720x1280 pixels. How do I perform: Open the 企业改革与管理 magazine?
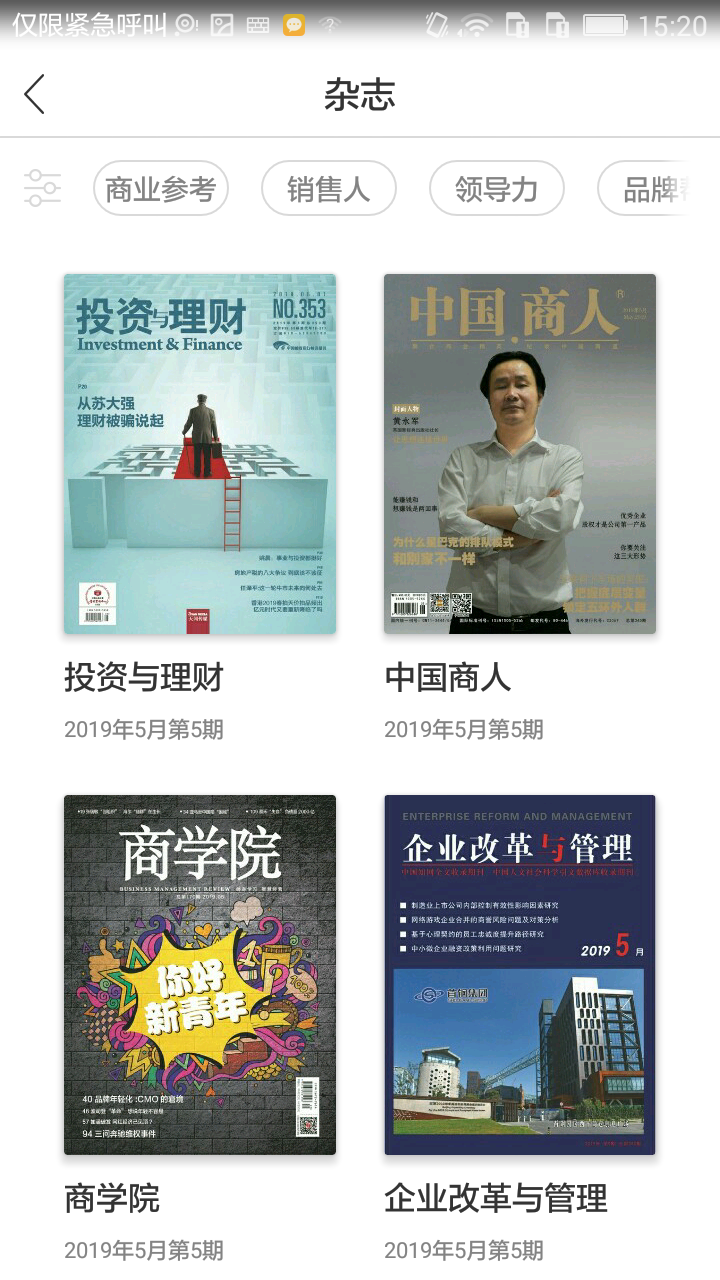[520, 975]
